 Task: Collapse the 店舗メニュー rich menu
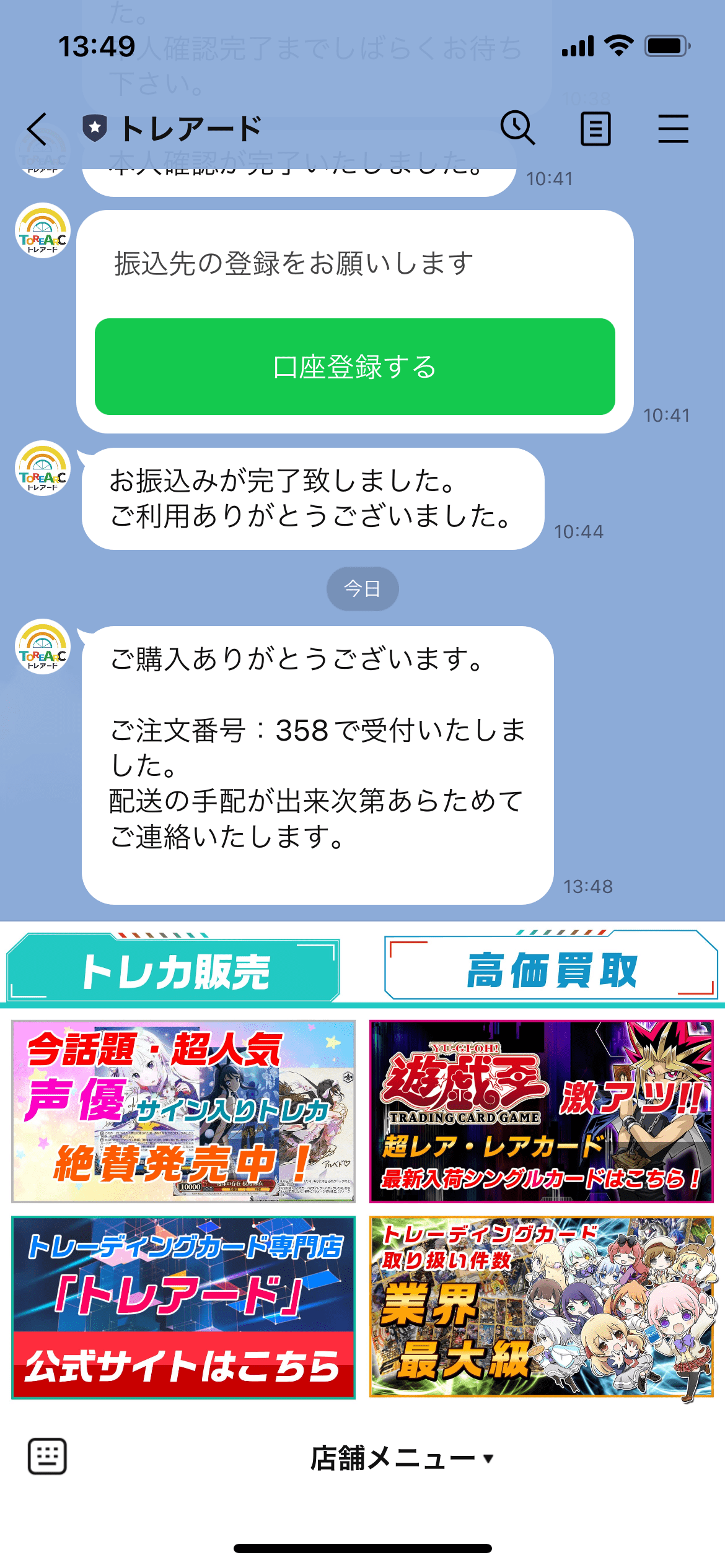(x=402, y=1458)
